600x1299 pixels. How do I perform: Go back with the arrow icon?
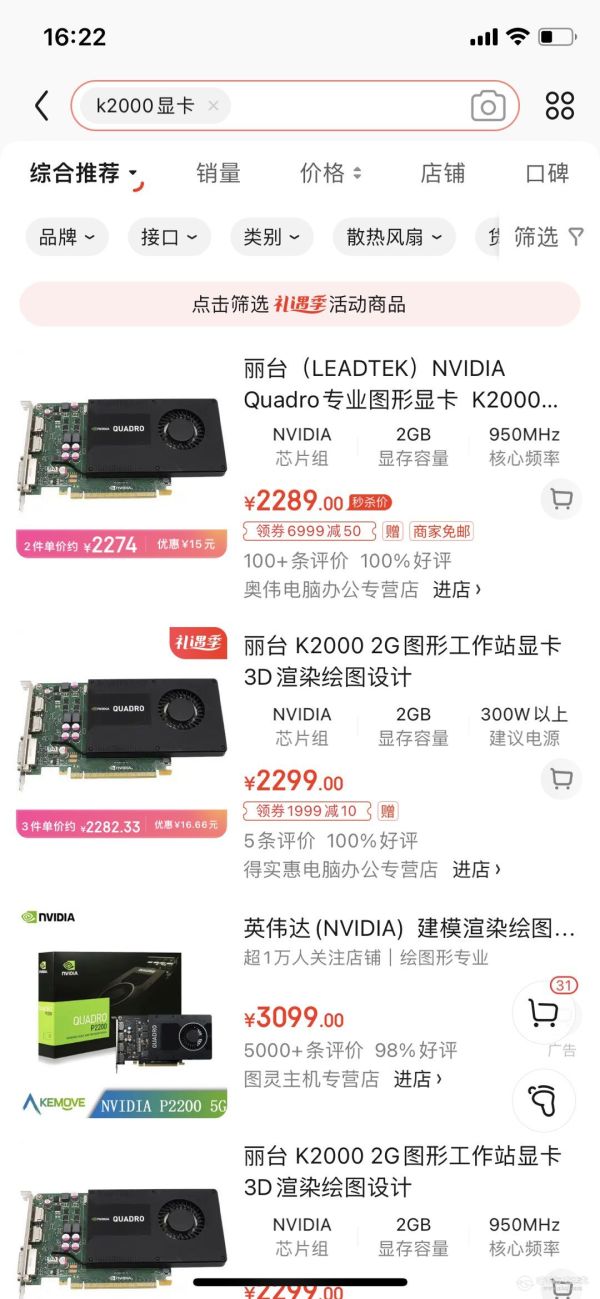click(42, 106)
